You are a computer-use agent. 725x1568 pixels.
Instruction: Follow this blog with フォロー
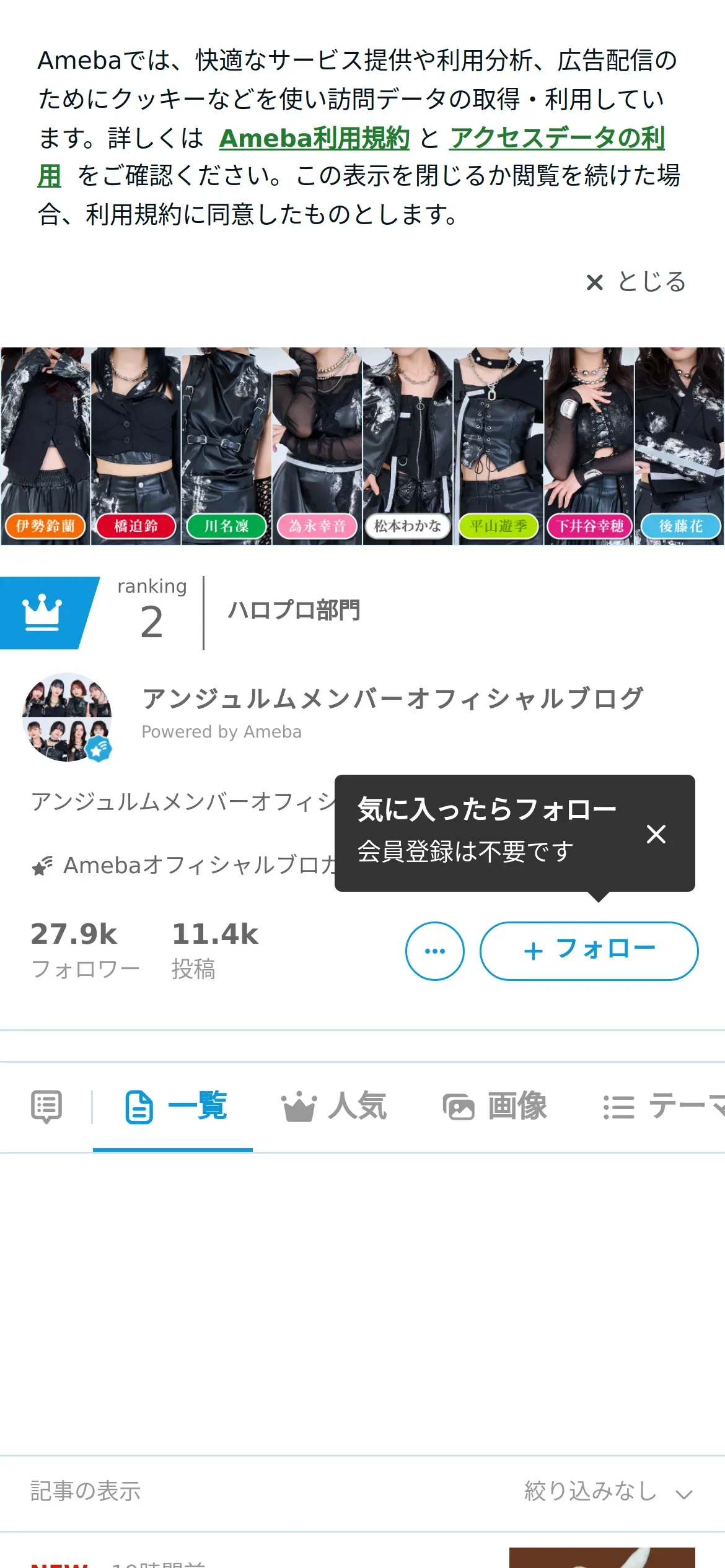589,951
